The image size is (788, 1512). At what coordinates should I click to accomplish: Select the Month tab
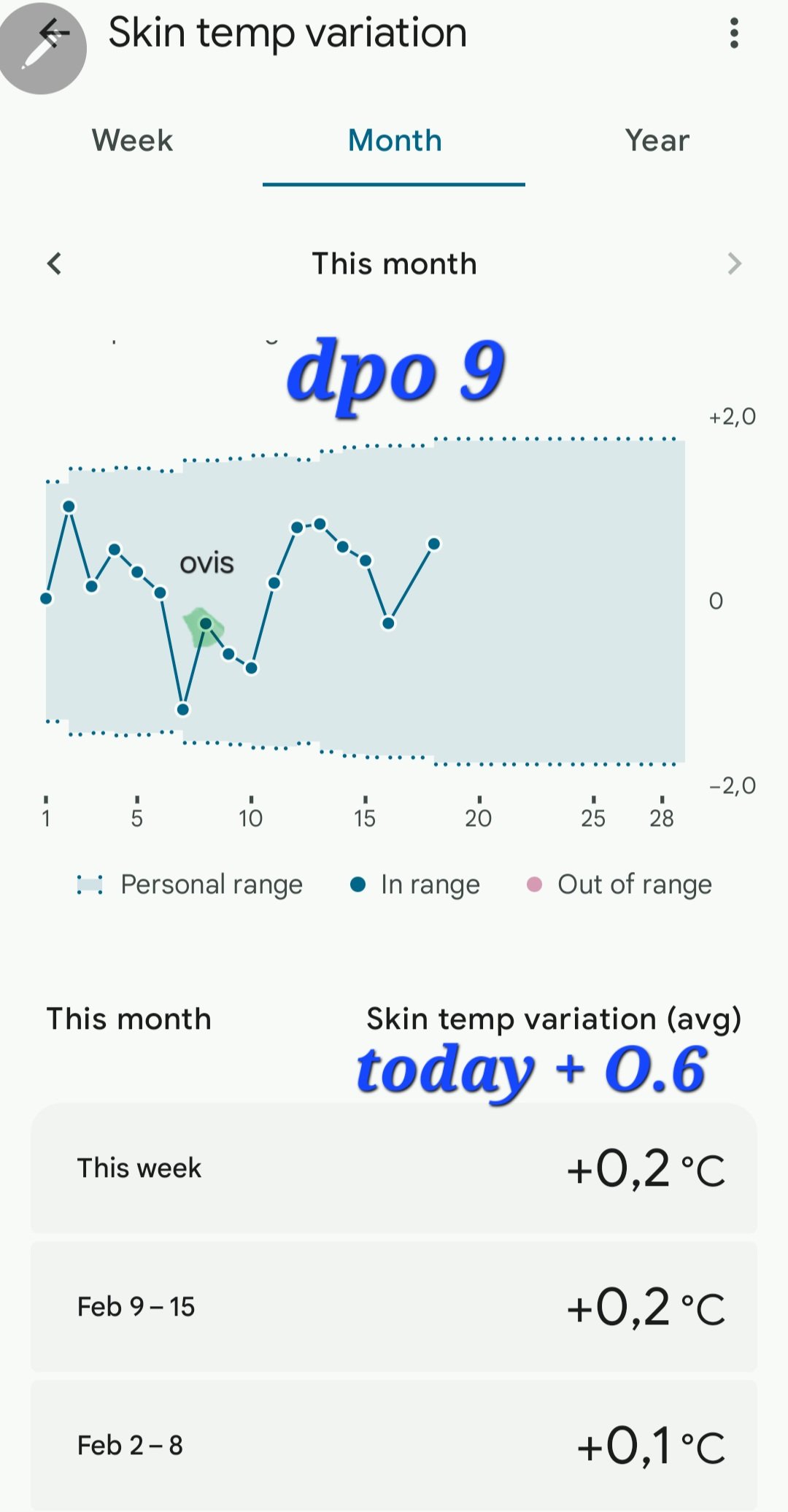(x=394, y=140)
